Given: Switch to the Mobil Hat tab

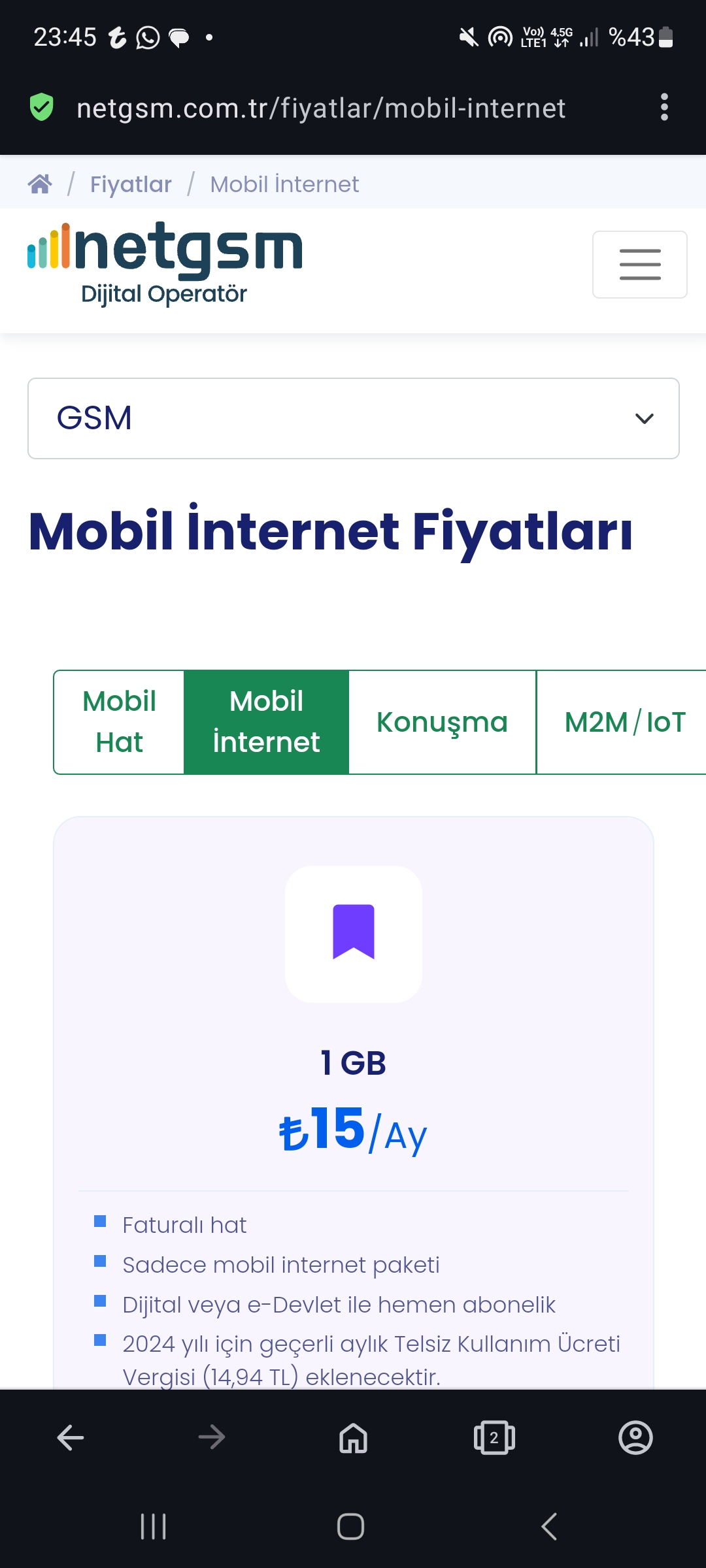Looking at the screenshot, I should pyautogui.click(x=119, y=722).
